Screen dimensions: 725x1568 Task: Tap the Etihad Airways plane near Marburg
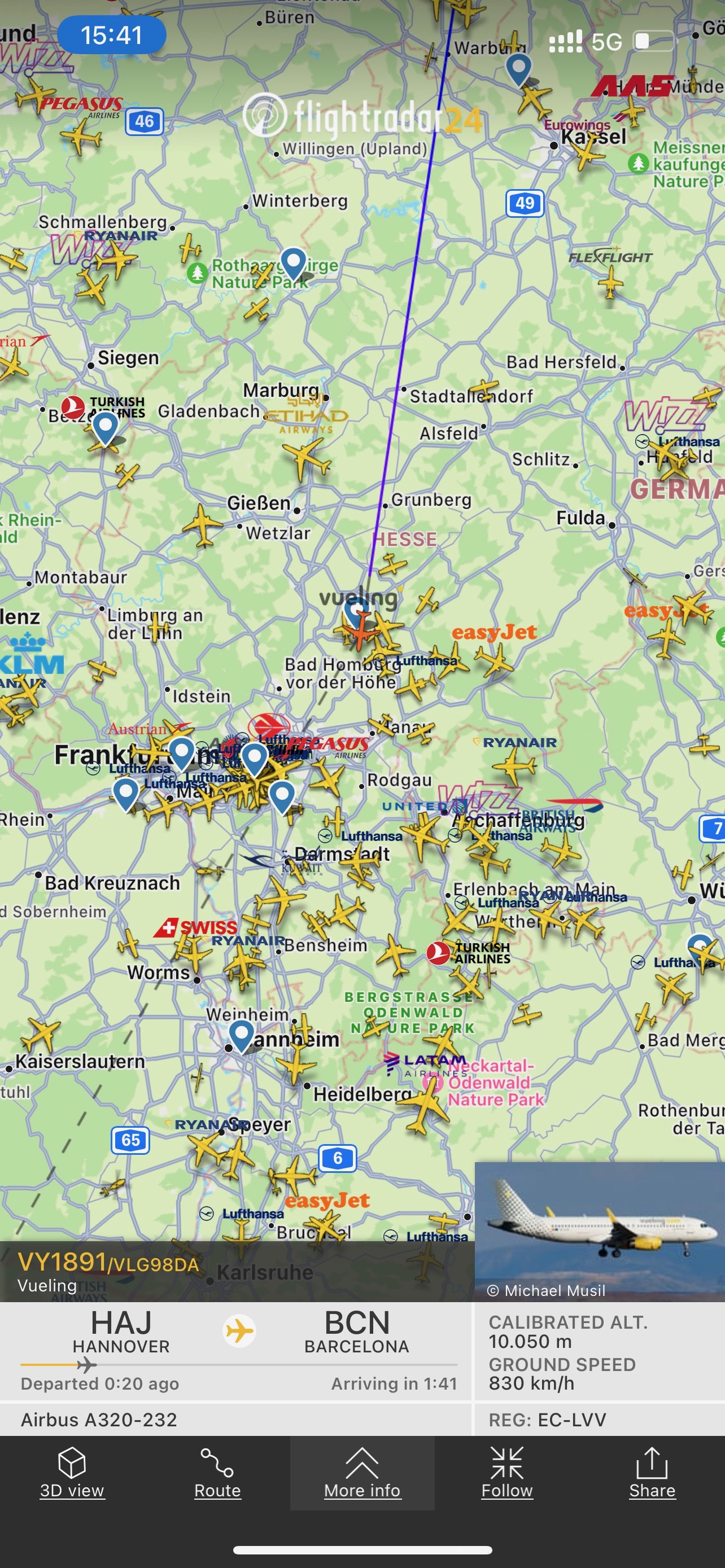[304, 457]
